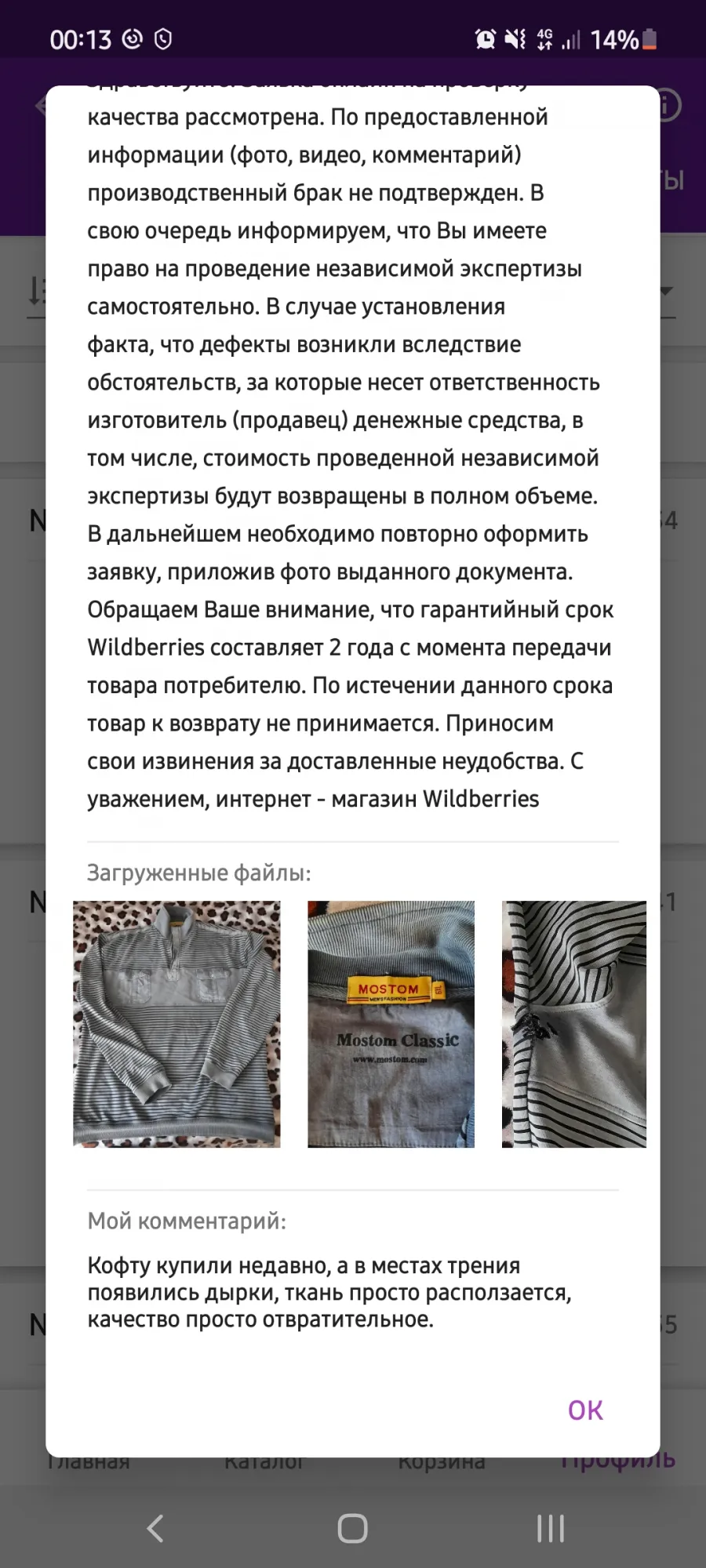Open the uploaded photo of the torn seam

(x=574, y=1024)
